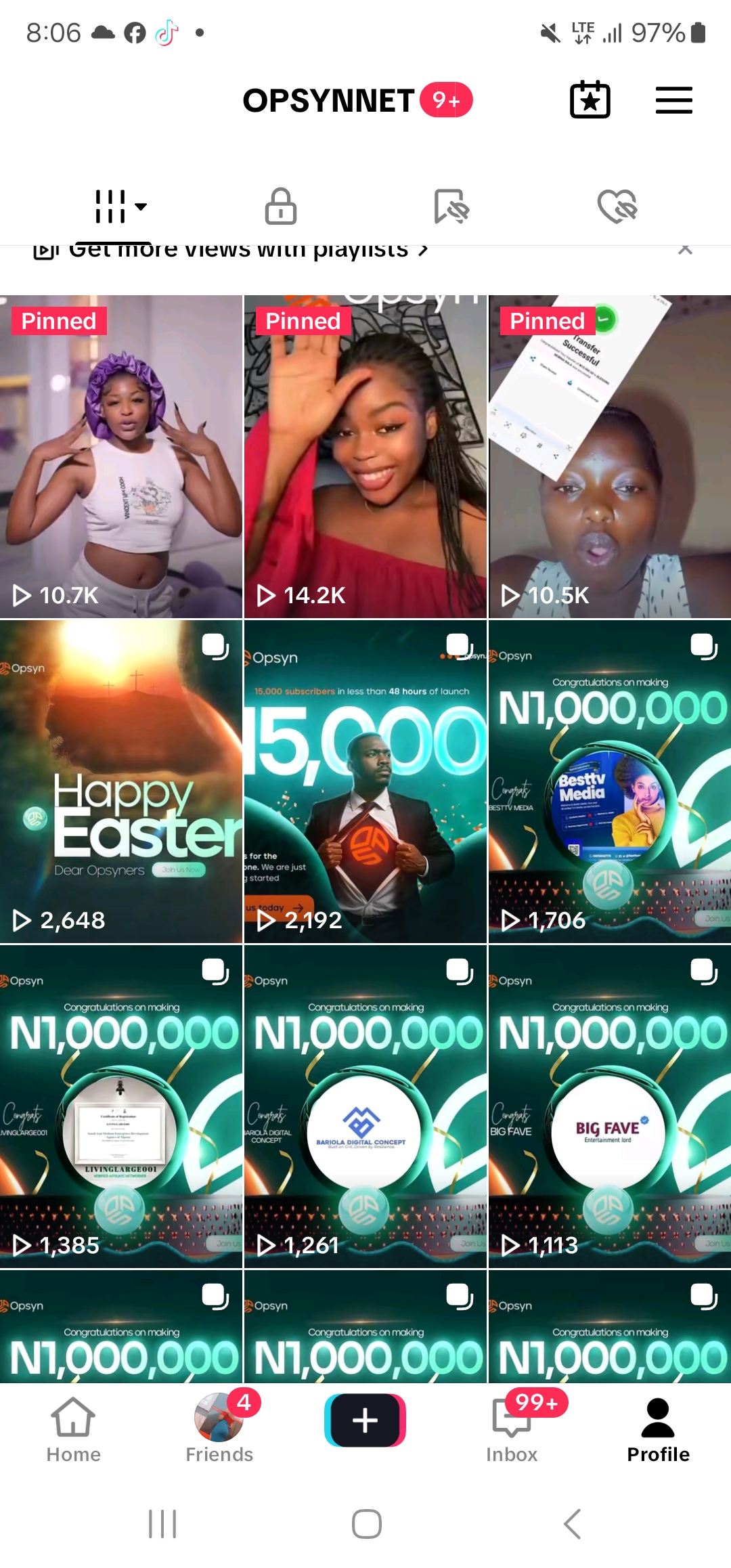
Task: Open the Besttv Media congratulations post
Action: (610, 782)
